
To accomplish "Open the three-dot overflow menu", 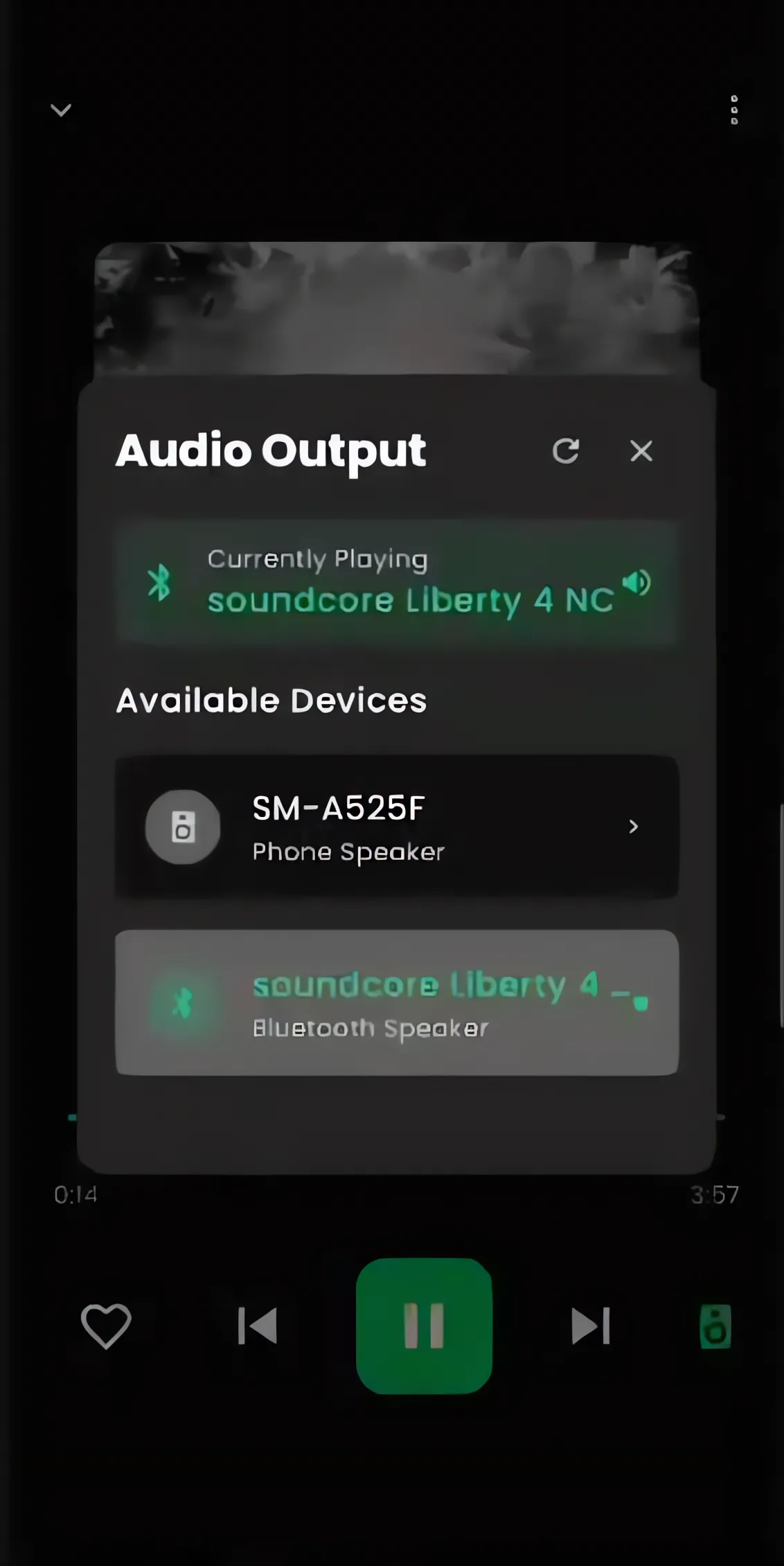I will tap(734, 109).
